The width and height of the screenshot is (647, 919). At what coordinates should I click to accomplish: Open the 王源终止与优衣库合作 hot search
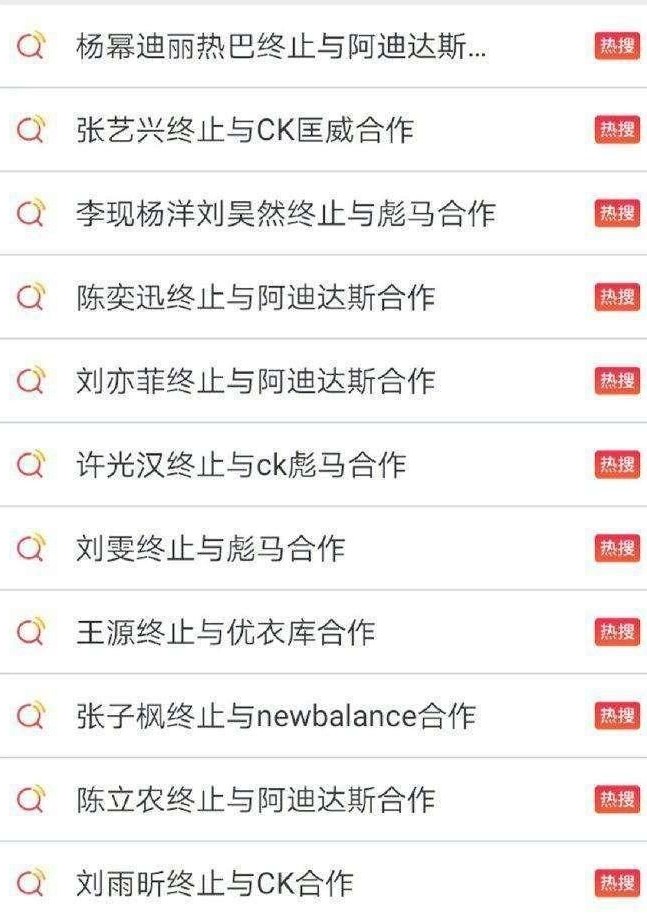tap(226, 632)
